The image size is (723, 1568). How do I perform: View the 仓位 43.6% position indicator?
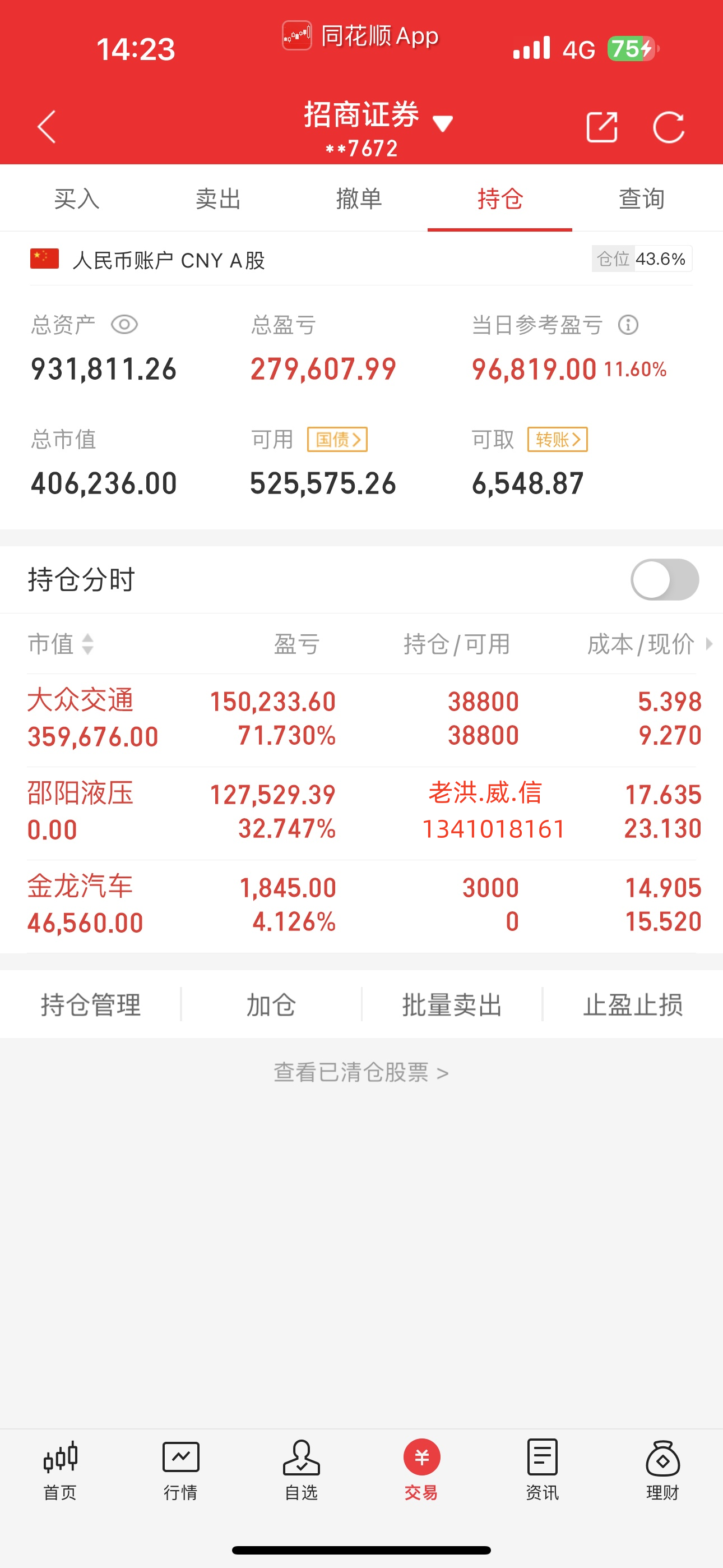[x=641, y=259]
